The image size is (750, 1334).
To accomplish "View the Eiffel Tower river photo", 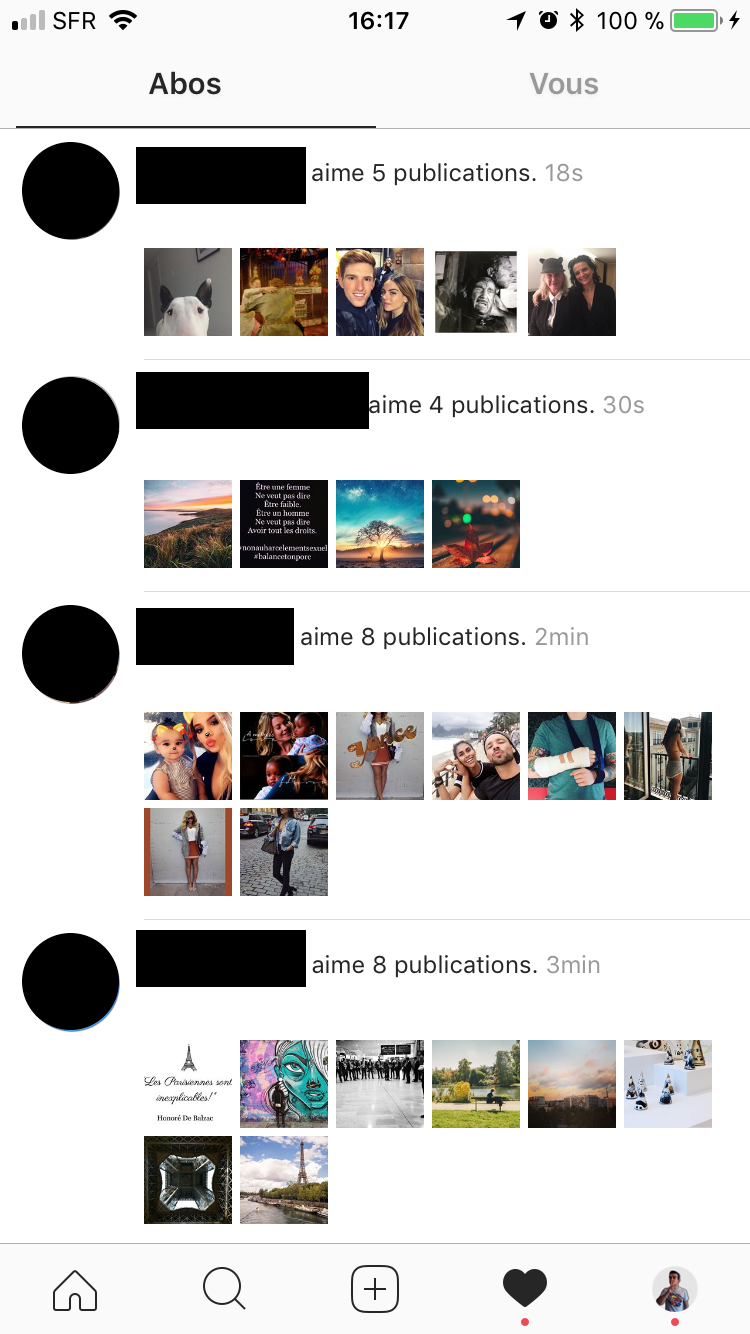I will pos(284,1180).
